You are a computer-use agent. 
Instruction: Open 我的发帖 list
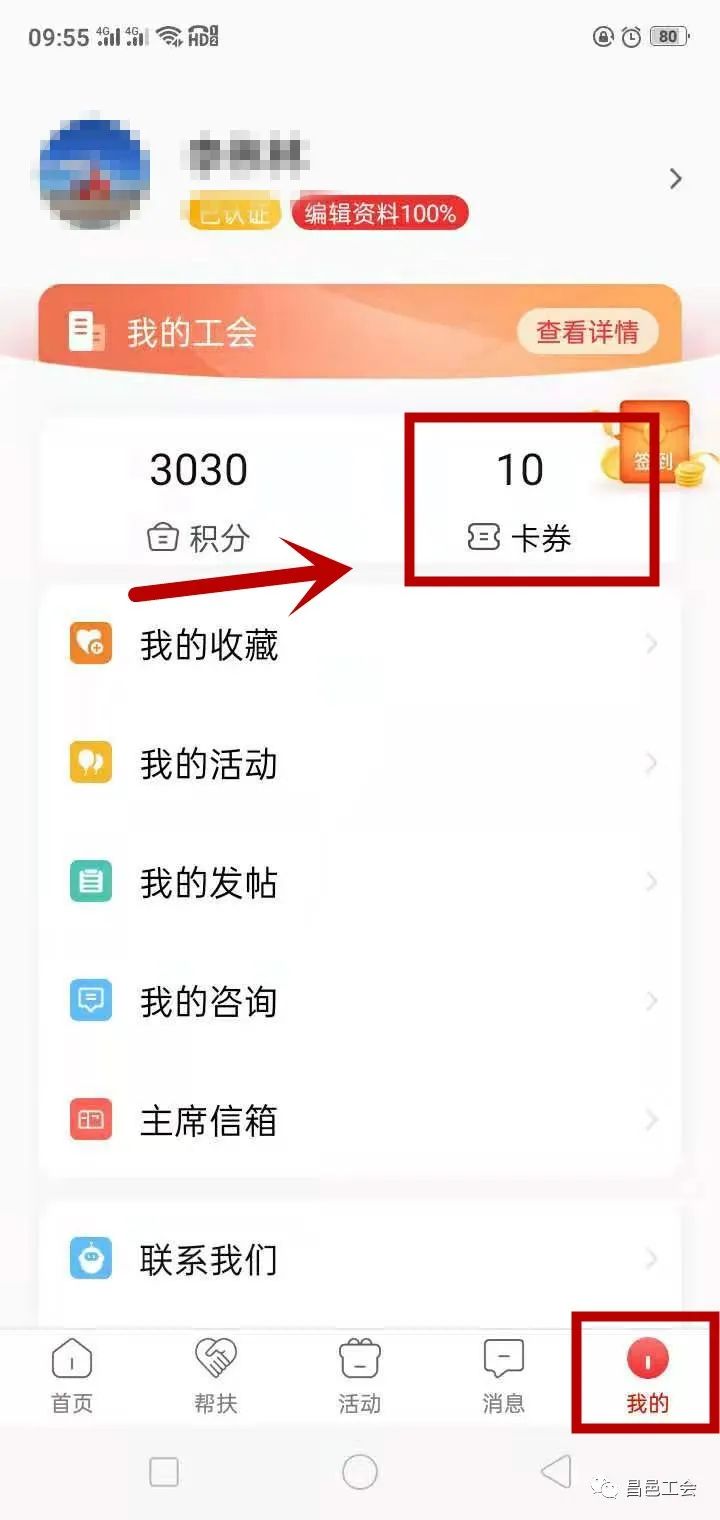[360, 883]
